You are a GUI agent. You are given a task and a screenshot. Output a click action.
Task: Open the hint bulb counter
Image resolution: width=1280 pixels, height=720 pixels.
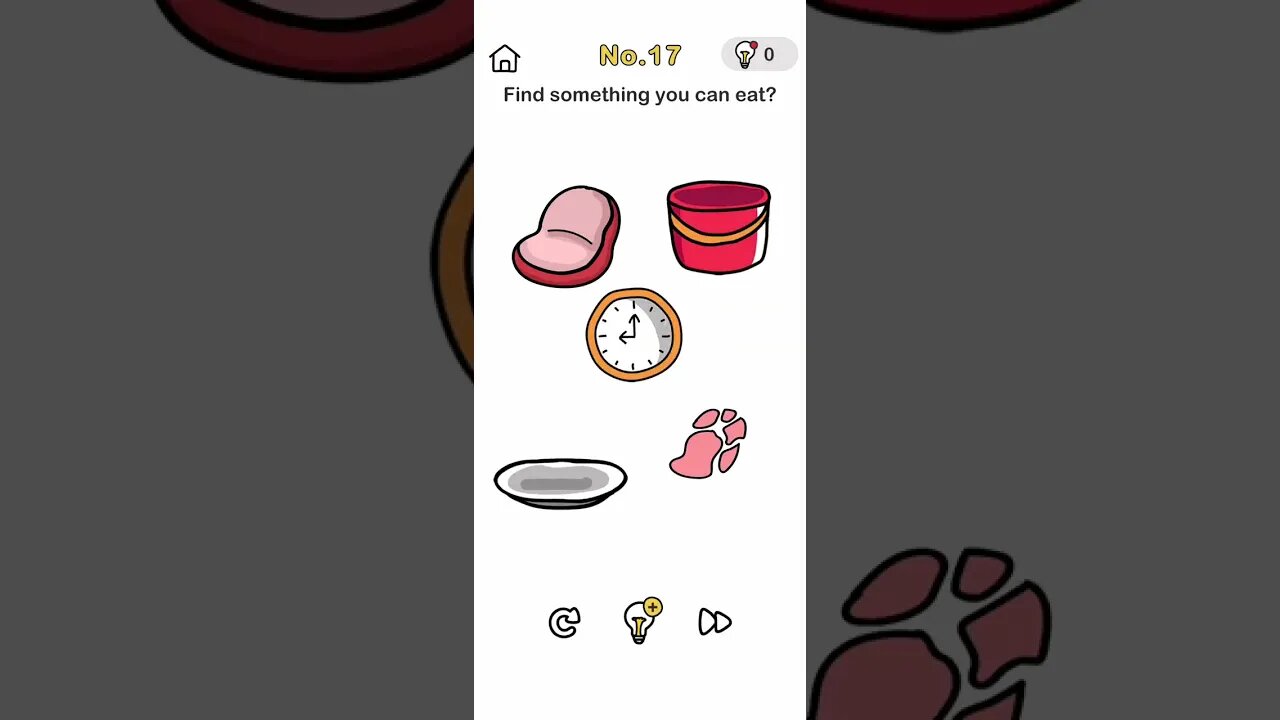point(758,55)
